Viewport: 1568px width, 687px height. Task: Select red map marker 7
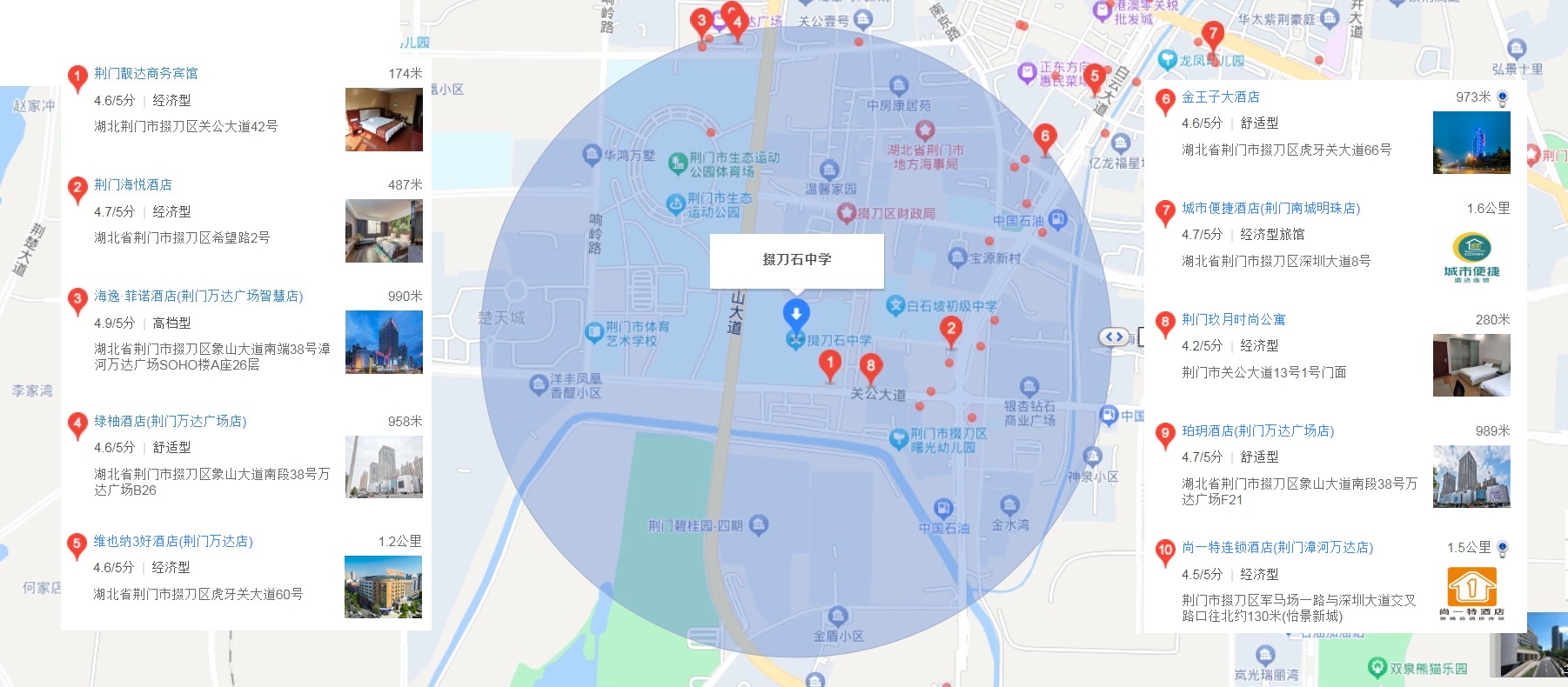click(x=1212, y=36)
